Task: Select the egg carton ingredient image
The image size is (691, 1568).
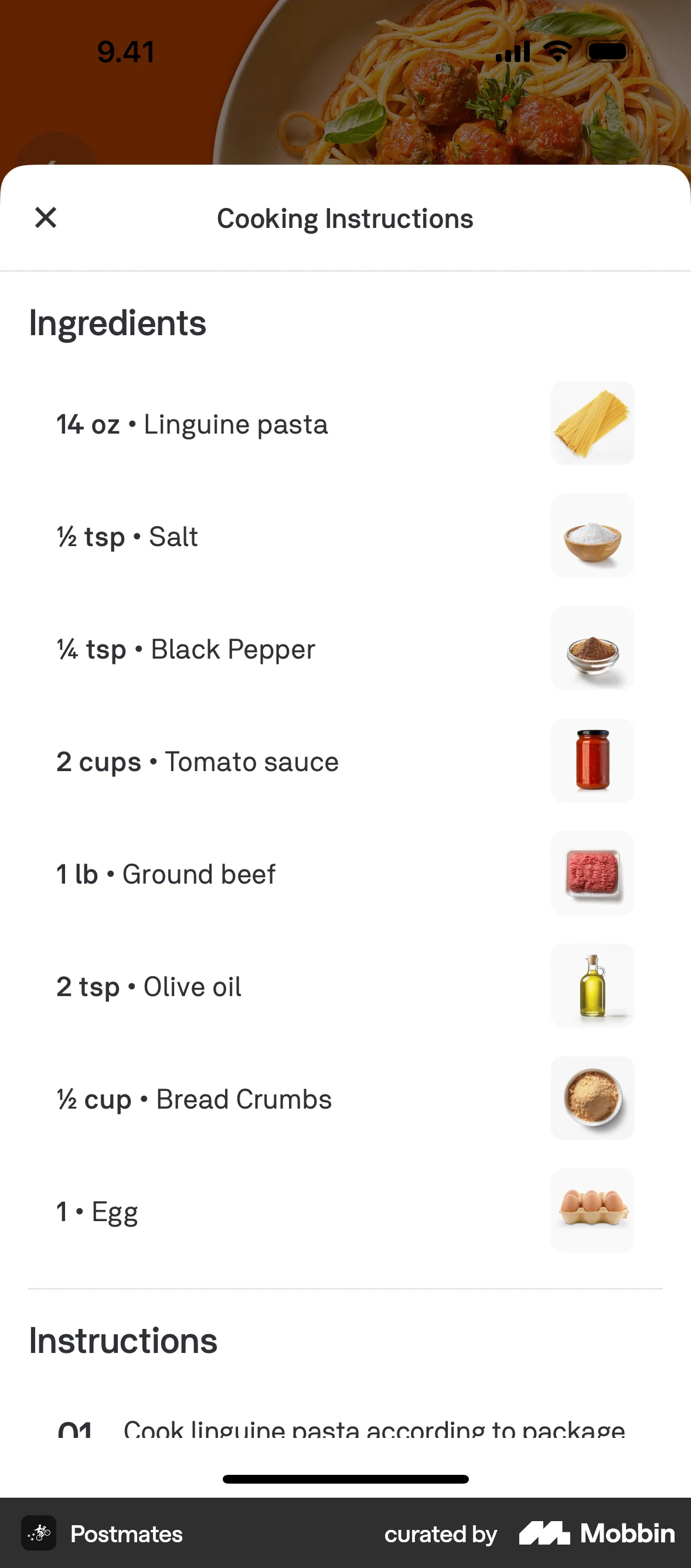Action: (x=591, y=1211)
